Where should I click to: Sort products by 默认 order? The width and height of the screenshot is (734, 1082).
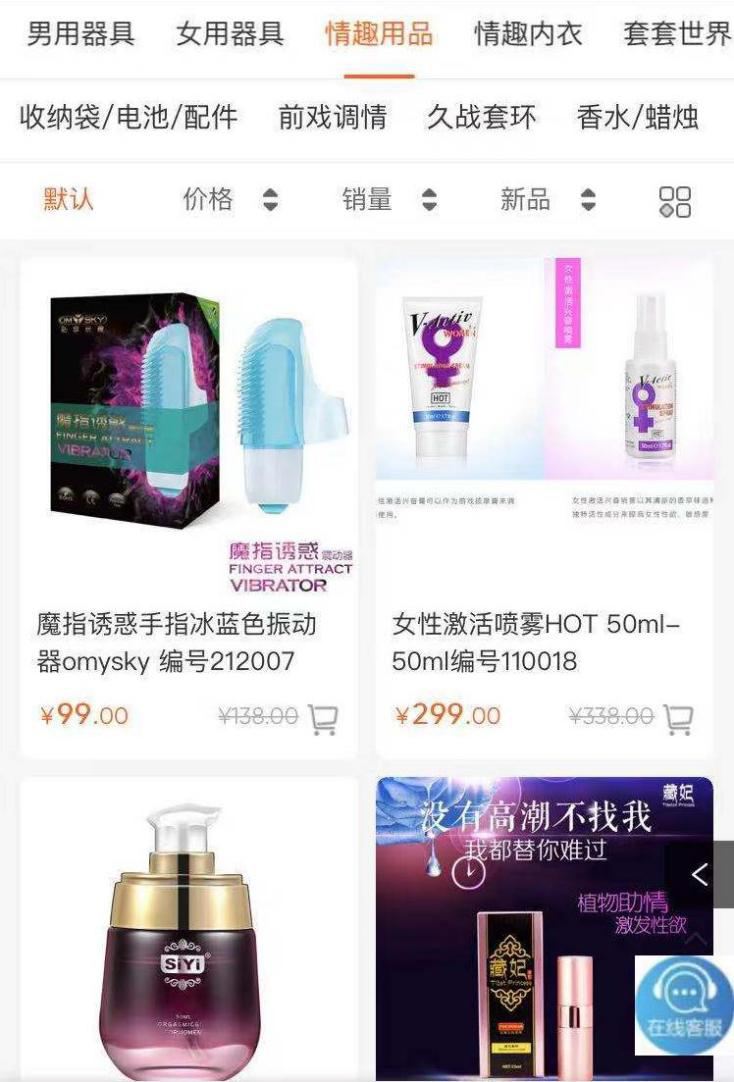click(68, 199)
